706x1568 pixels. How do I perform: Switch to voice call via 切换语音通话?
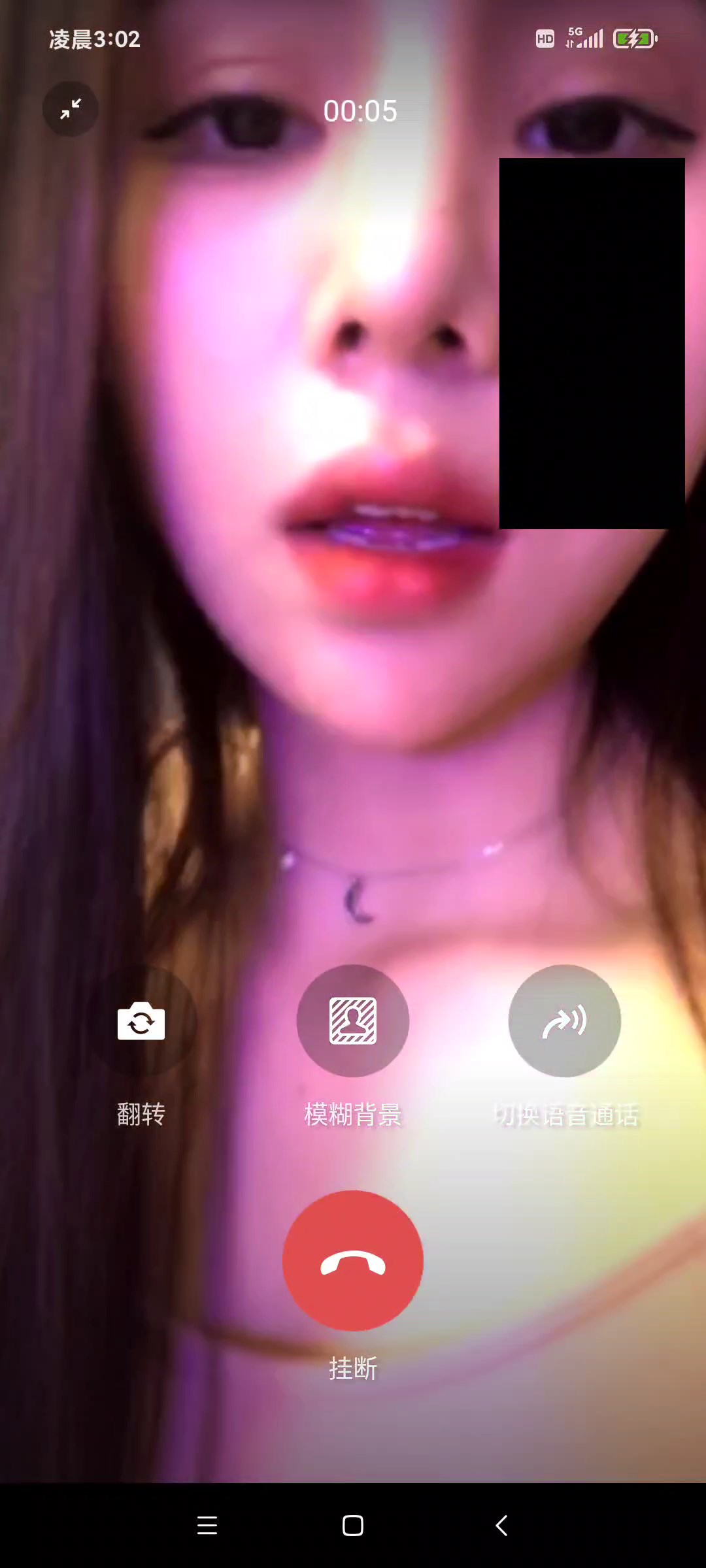point(565,1021)
